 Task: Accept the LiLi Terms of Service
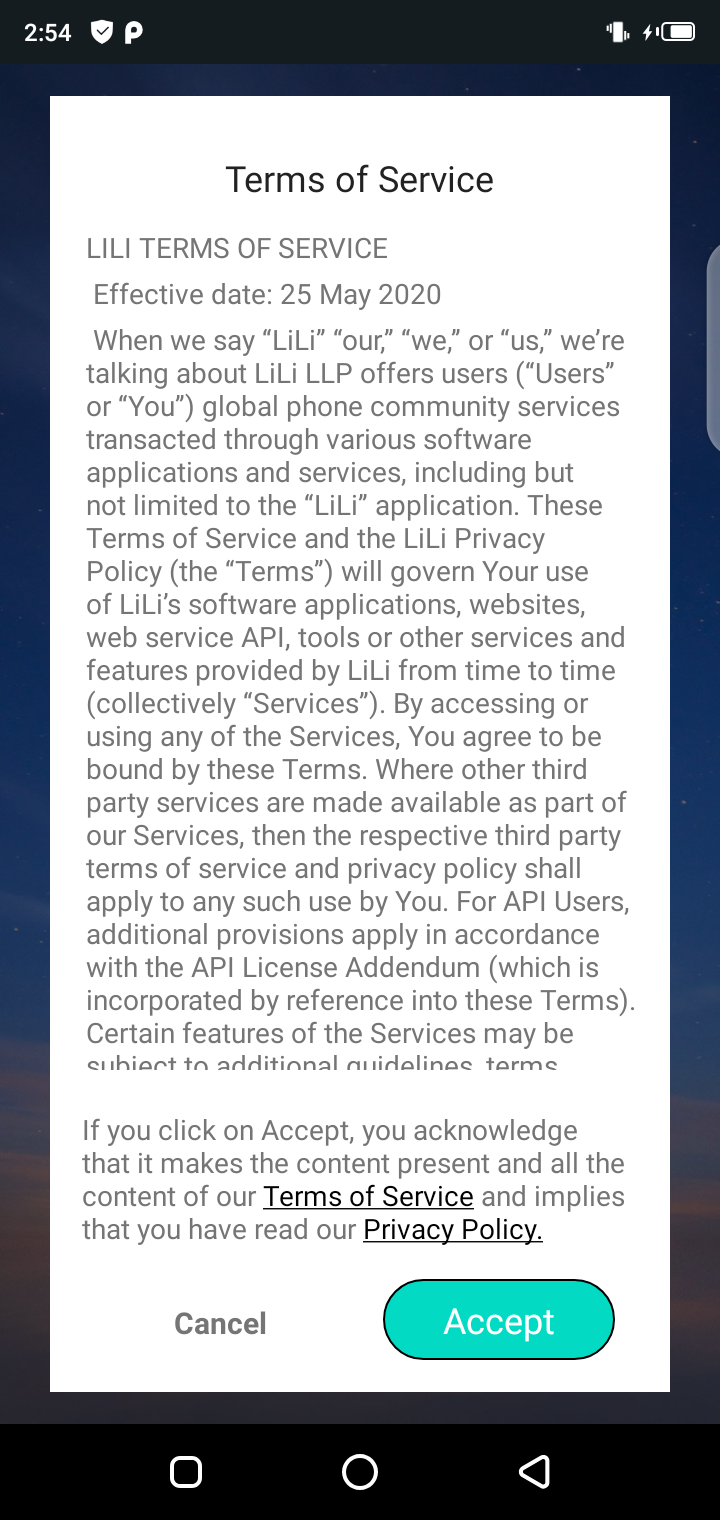click(498, 1321)
